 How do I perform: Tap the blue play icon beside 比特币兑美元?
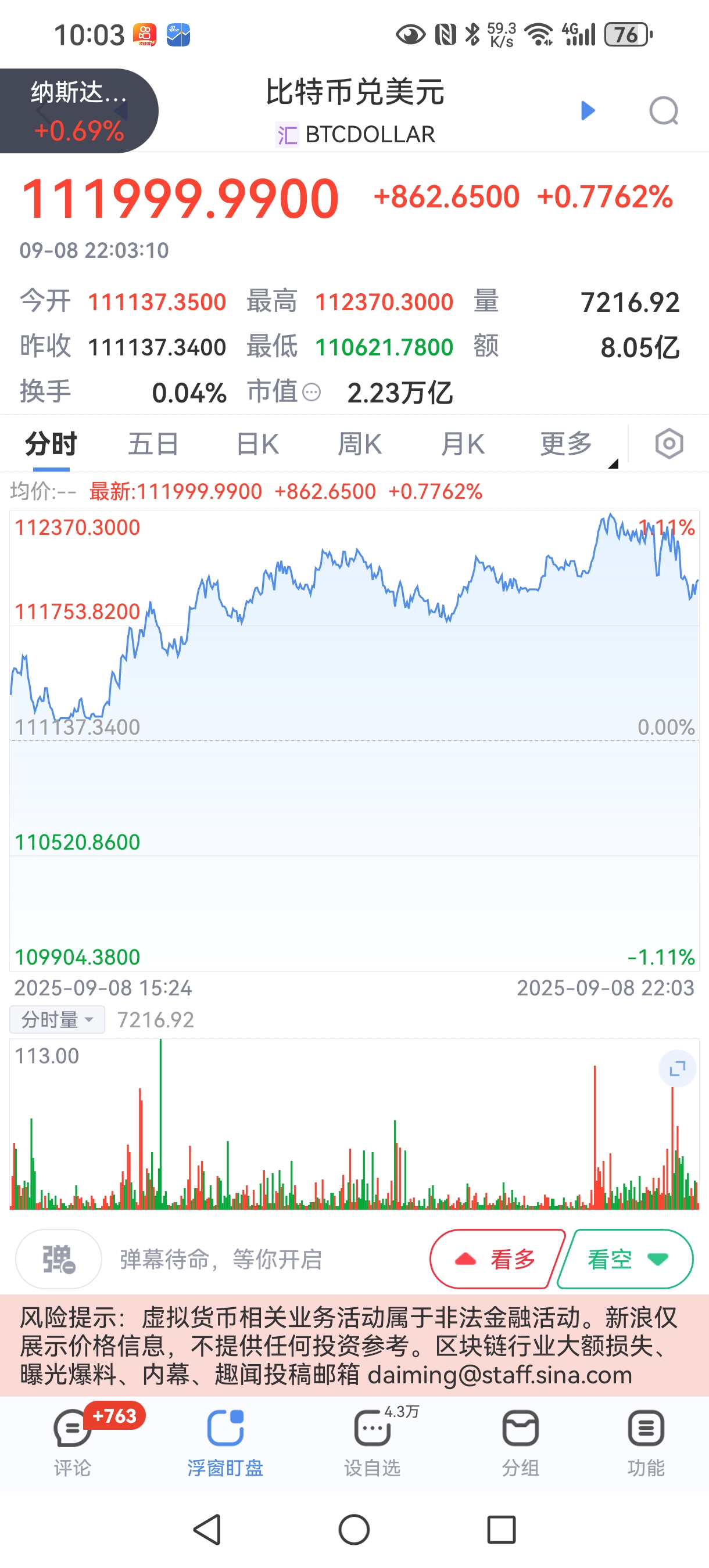pyautogui.click(x=586, y=111)
